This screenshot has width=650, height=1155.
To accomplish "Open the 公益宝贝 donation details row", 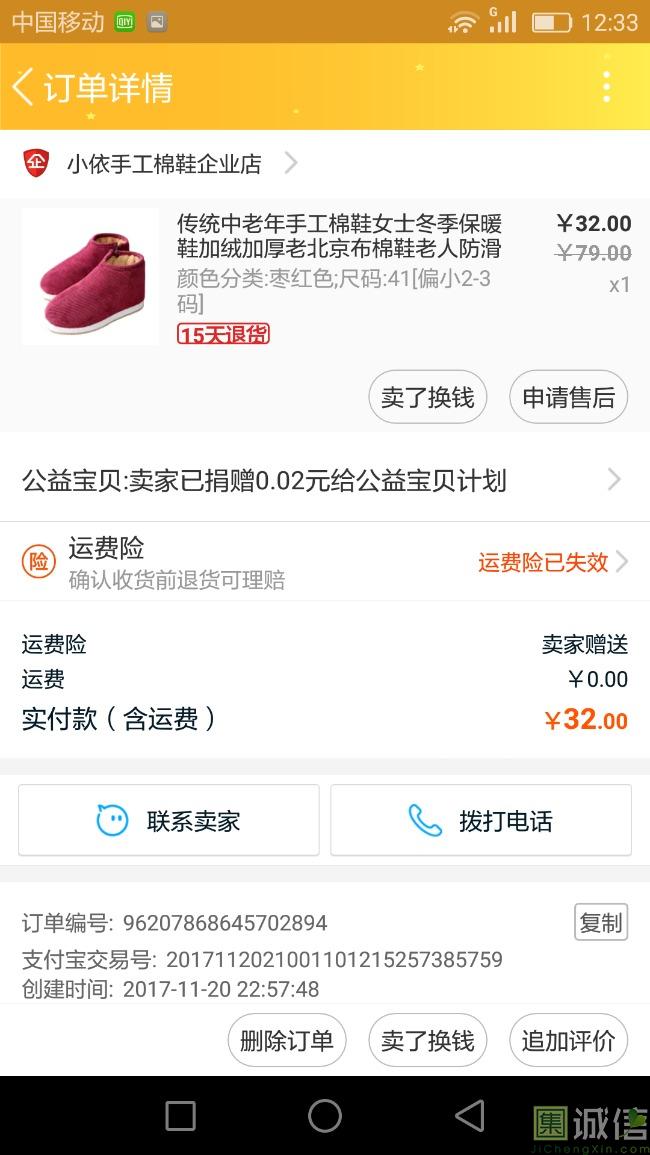I will pos(325,481).
